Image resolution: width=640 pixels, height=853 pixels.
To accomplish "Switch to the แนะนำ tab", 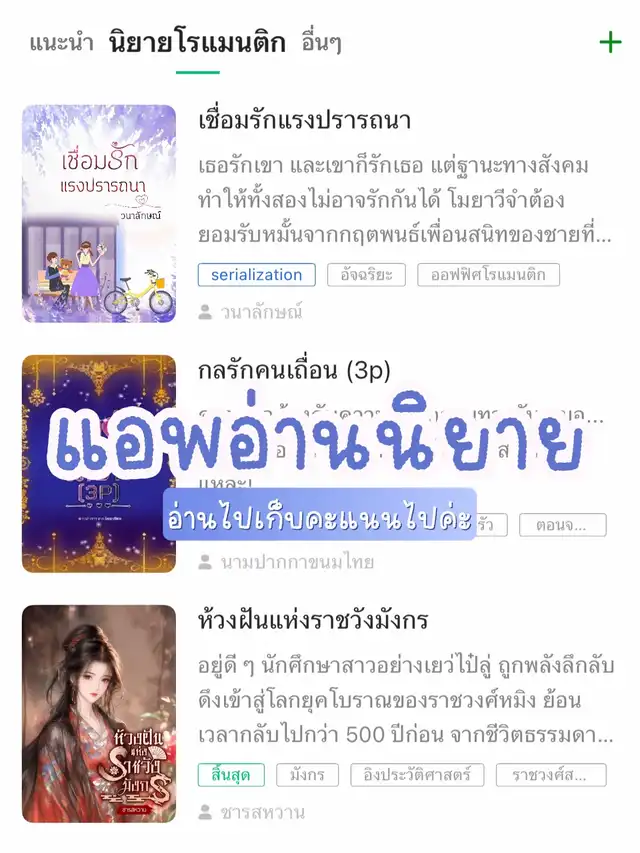I will click(x=61, y=43).
